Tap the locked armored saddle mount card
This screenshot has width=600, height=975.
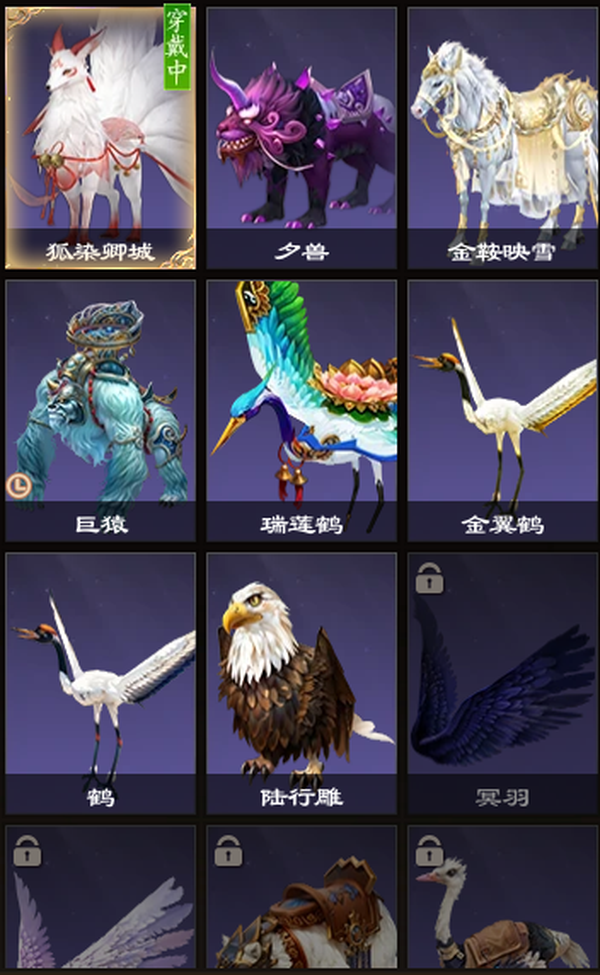point(302,897)
